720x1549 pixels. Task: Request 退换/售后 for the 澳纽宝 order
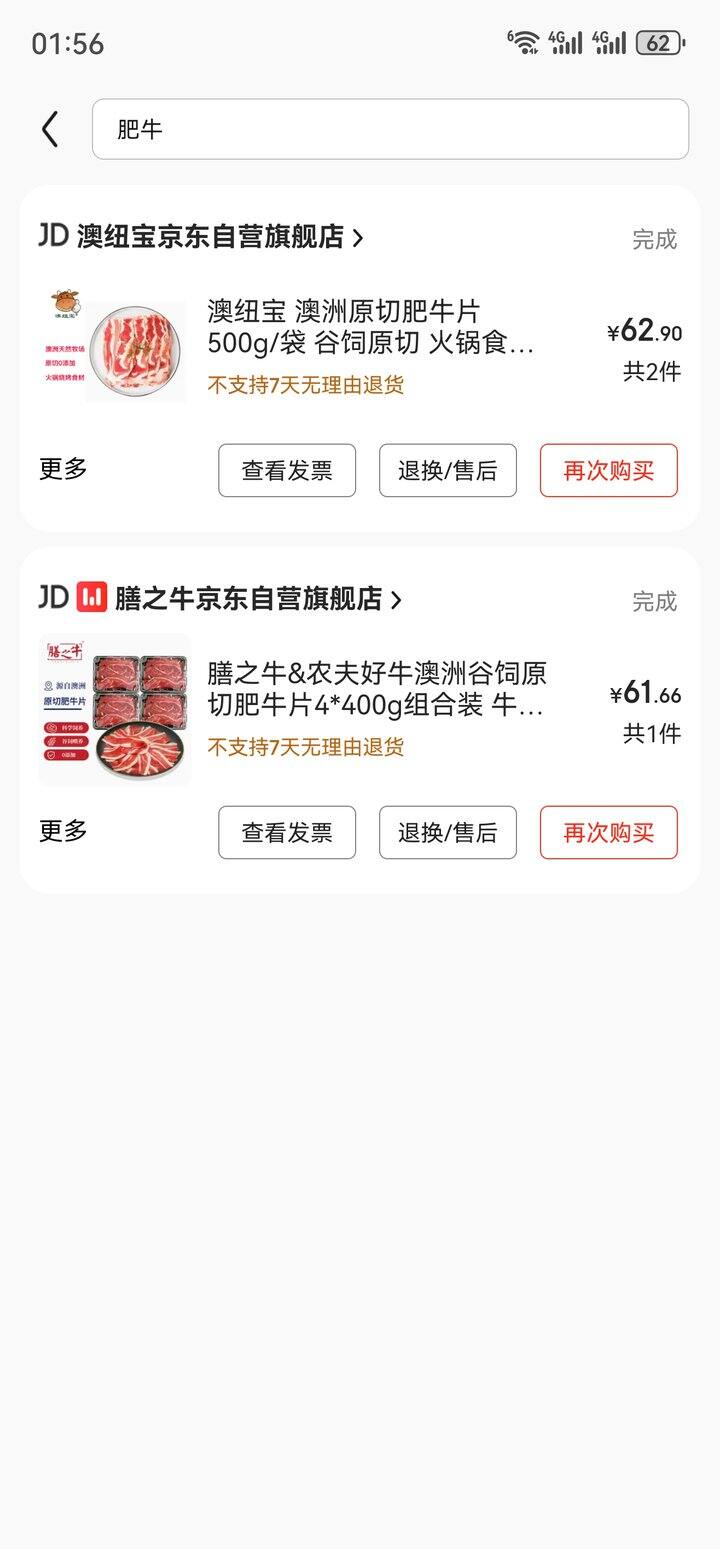(x=448, y=470)
